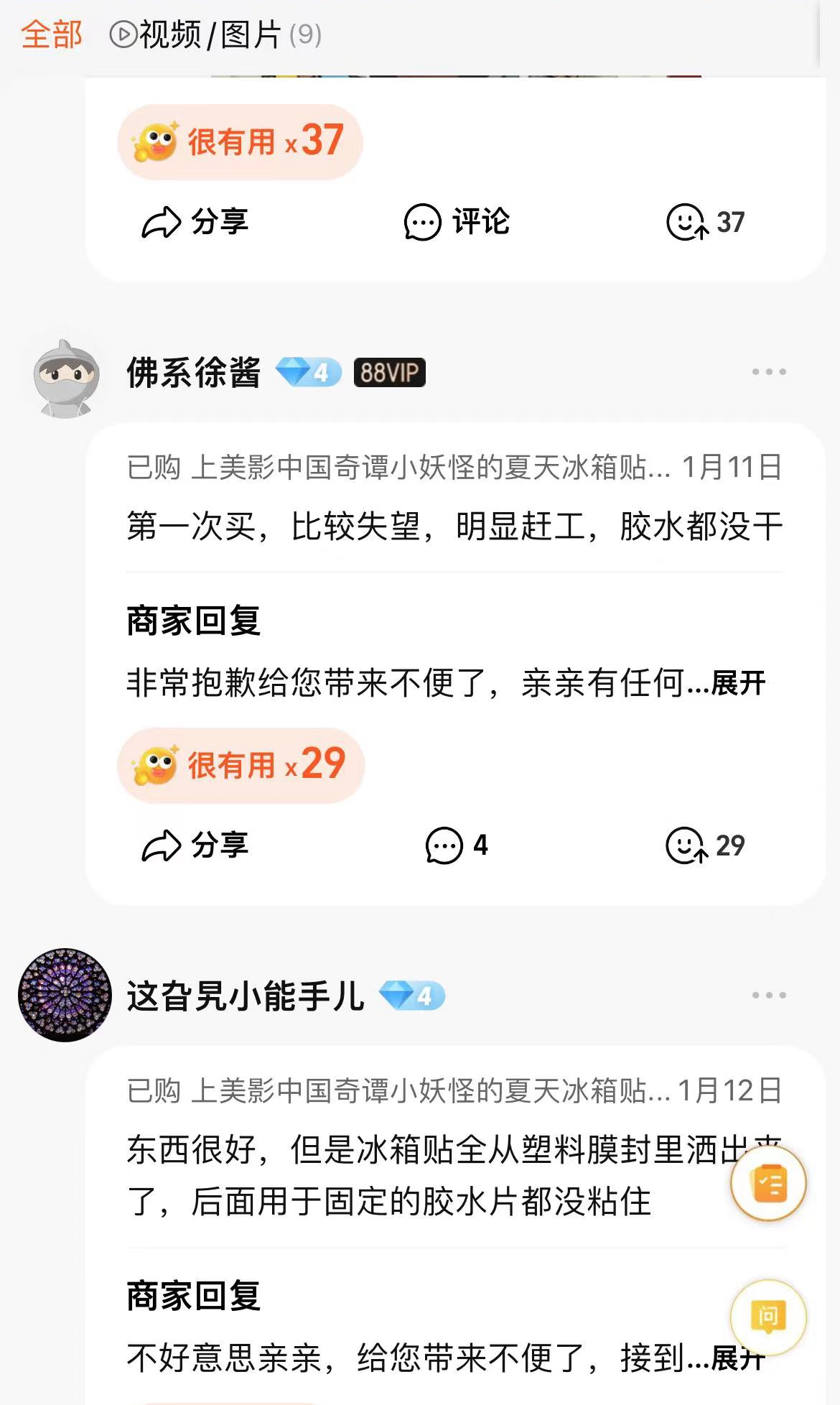Tap the 很有用 x37 badge
Viewport: 840px width, 1405px height.
240,142
